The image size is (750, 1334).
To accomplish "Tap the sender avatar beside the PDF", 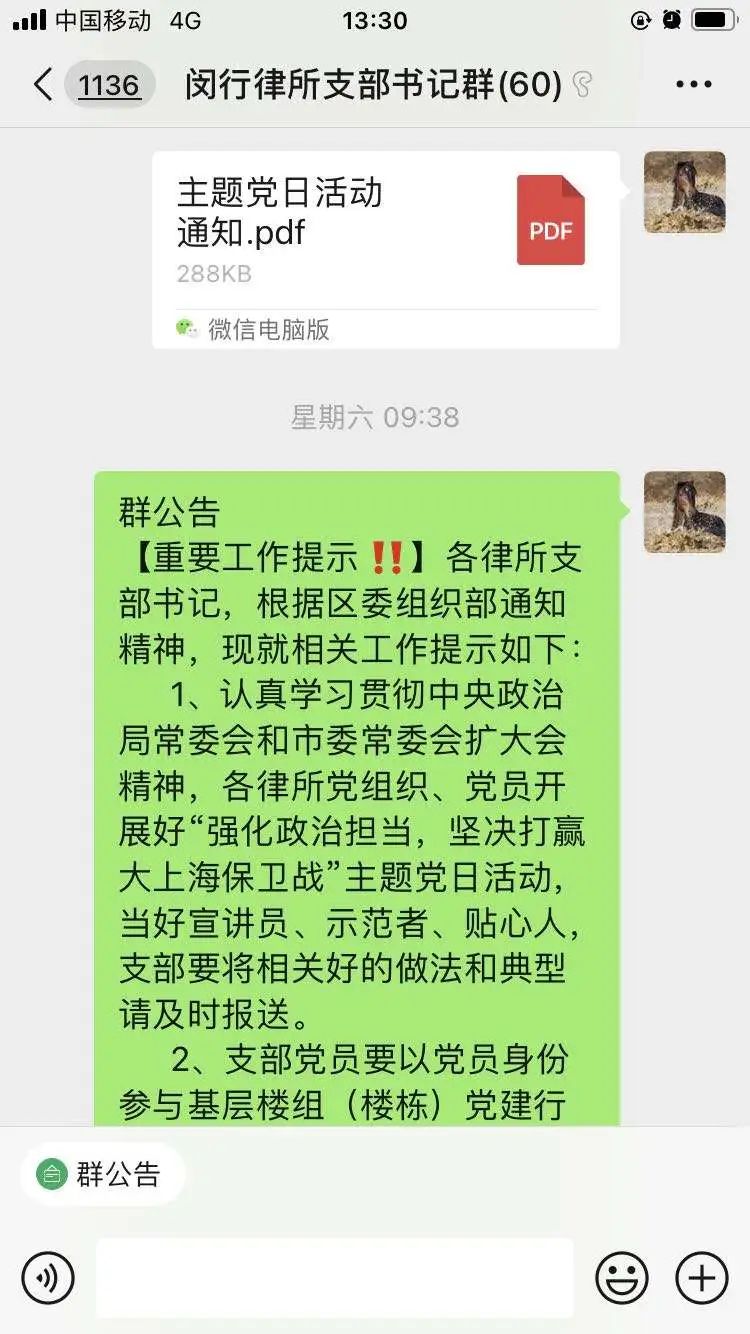I will 684,192.
